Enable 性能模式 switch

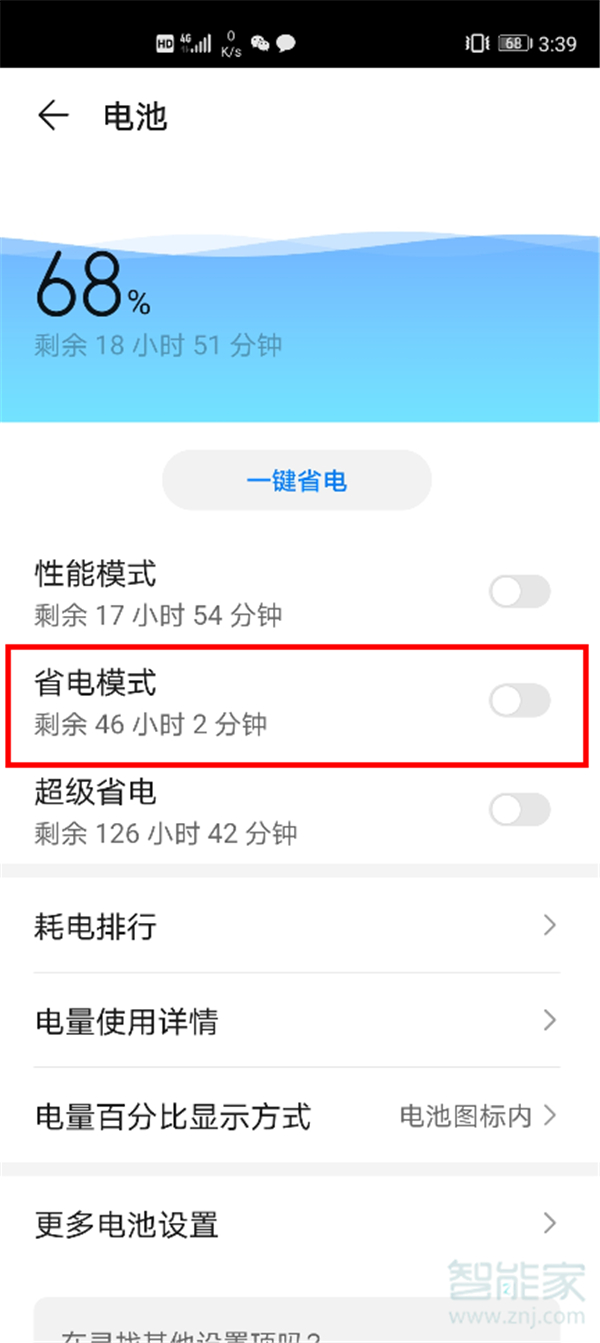(519, 592)
